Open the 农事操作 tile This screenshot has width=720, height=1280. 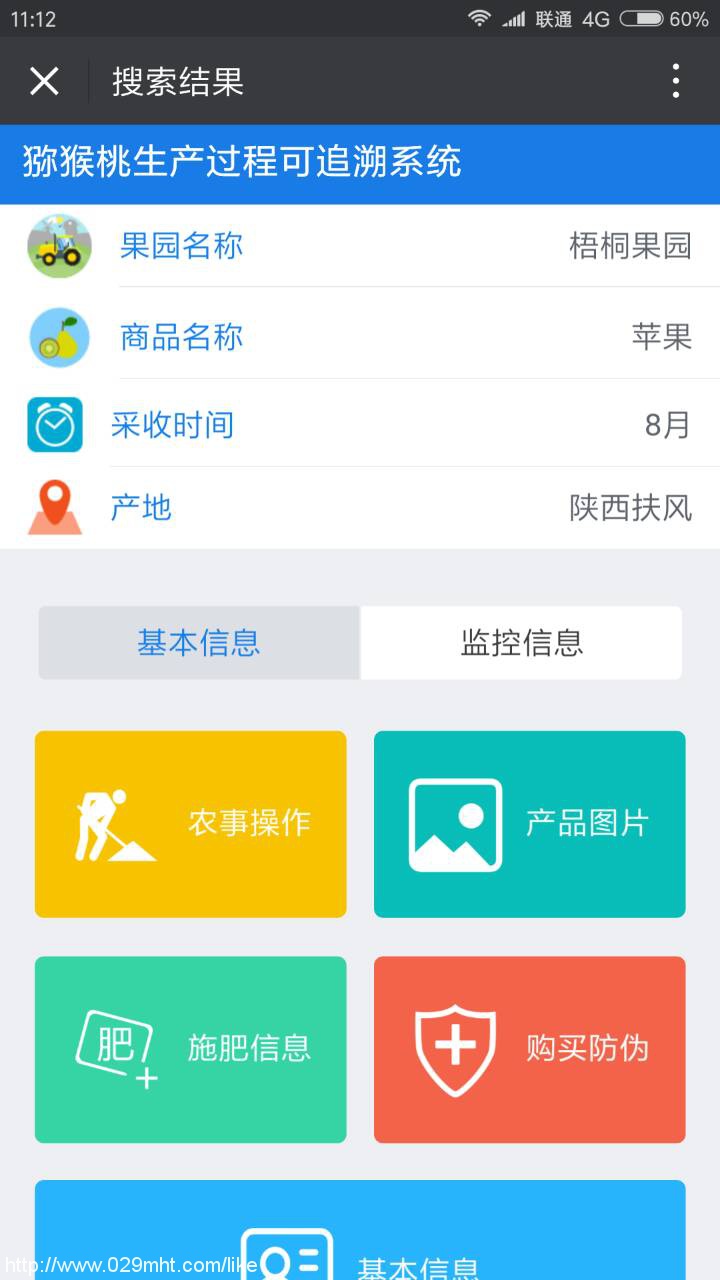pyautogui.click(x=191, y=824)
